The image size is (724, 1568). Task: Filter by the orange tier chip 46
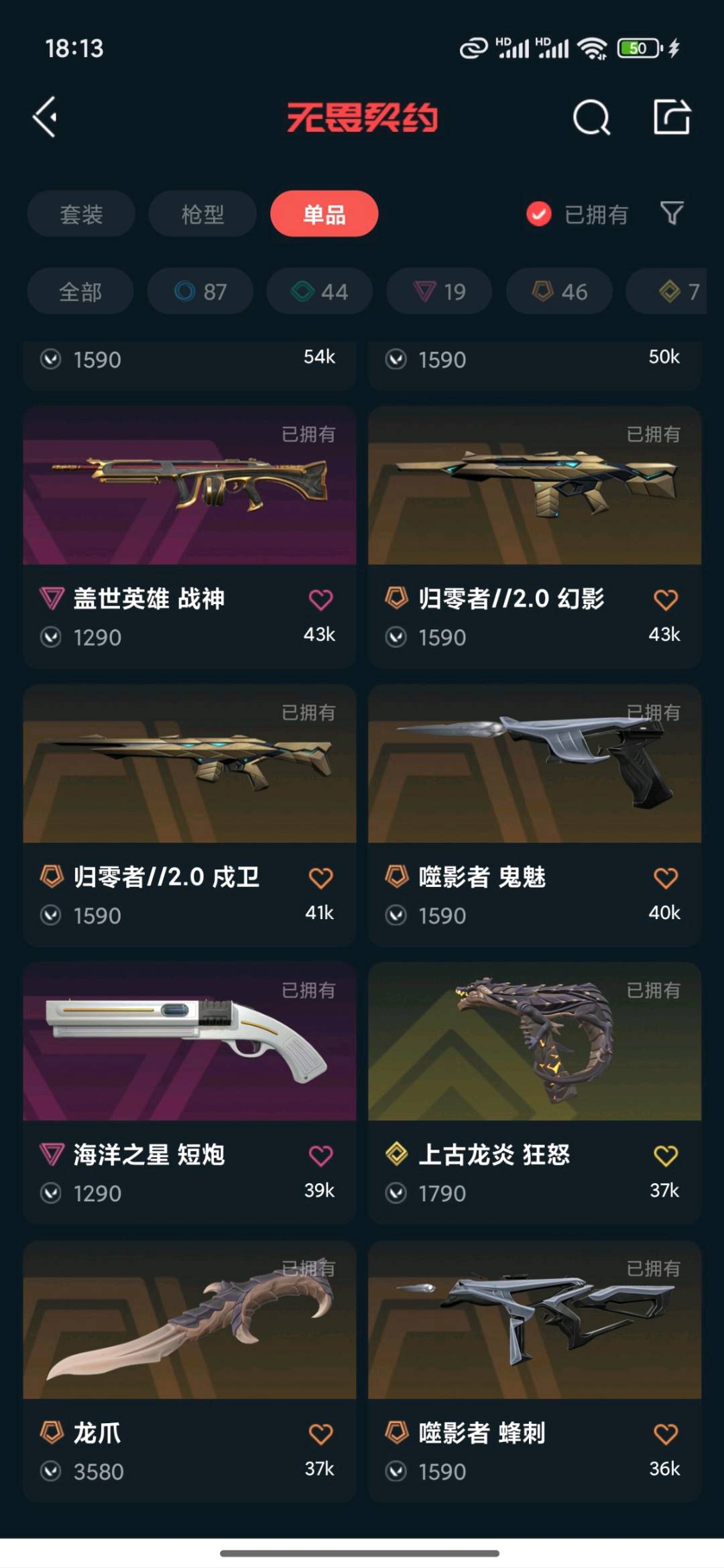pyautogui.click(x=559, y=292)
